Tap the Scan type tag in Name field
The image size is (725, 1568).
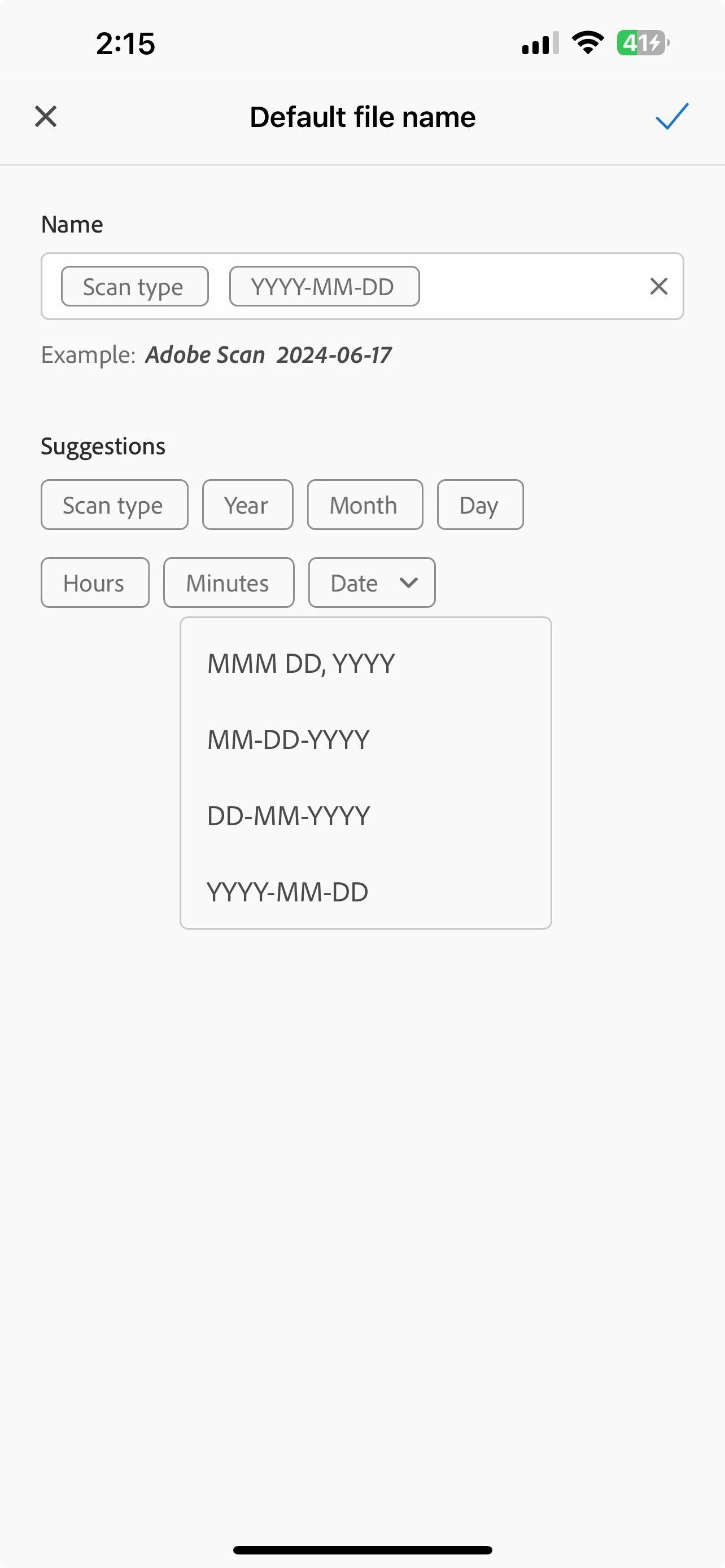pyautogui.click(x=134, y=286)
